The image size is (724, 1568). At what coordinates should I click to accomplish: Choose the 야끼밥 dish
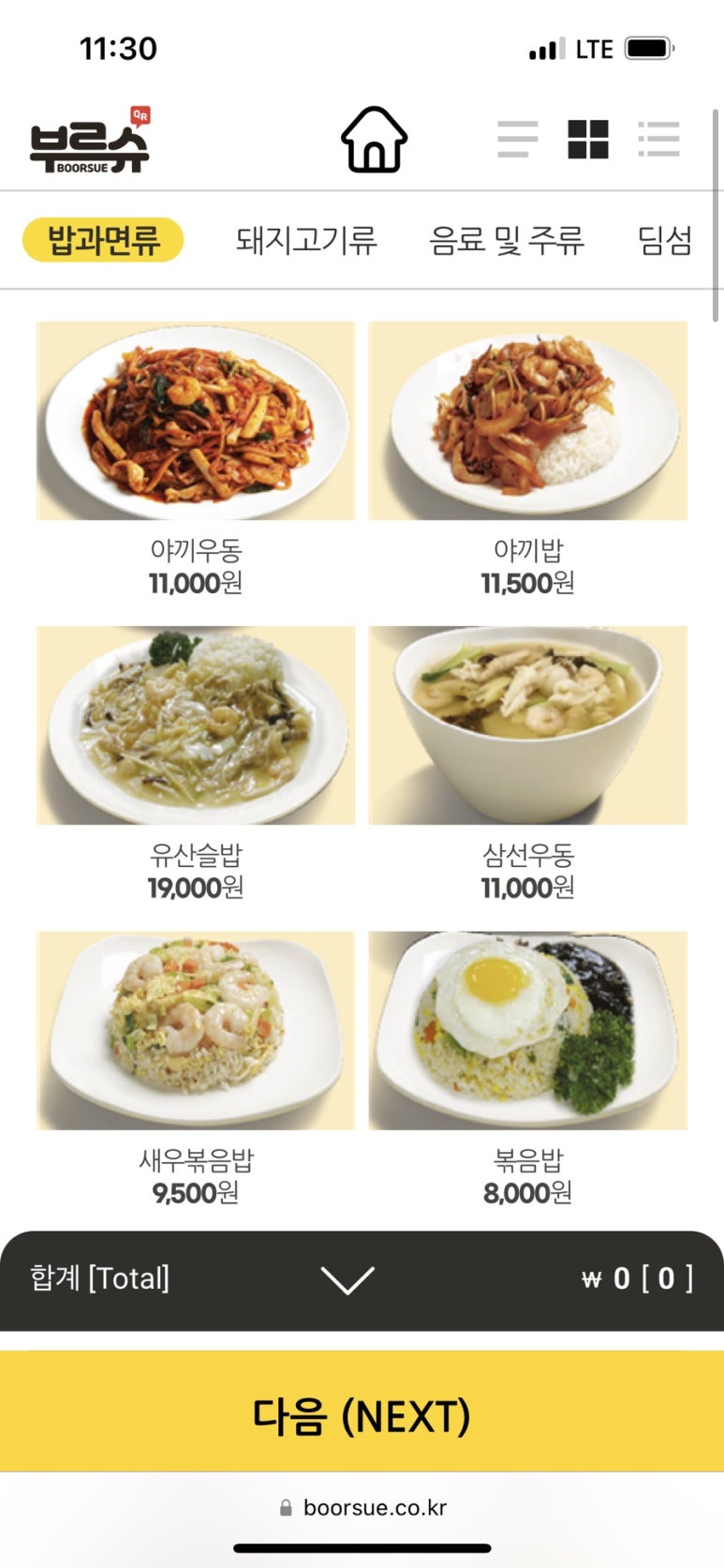click(x=527, y=422)
